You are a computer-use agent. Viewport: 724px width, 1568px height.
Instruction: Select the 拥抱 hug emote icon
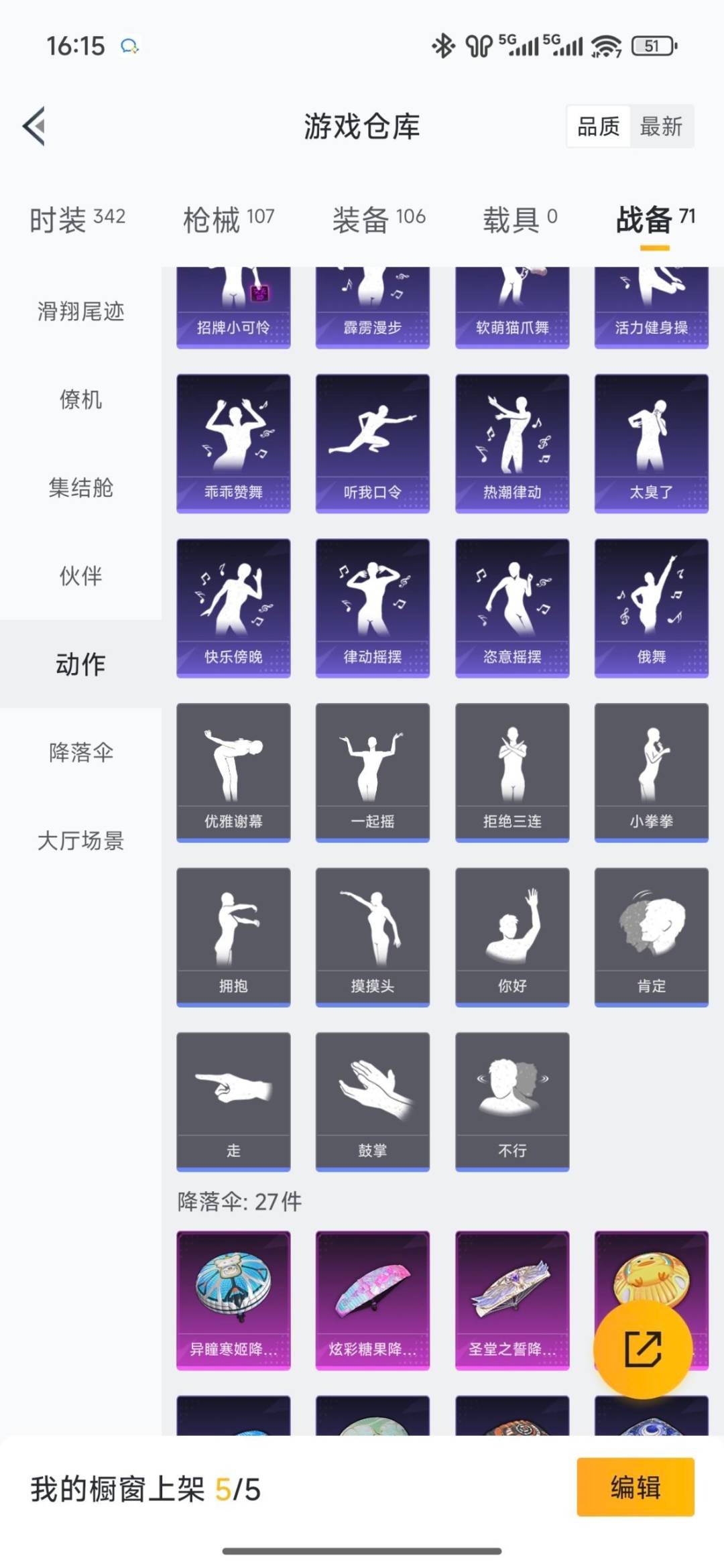(233, 935)
